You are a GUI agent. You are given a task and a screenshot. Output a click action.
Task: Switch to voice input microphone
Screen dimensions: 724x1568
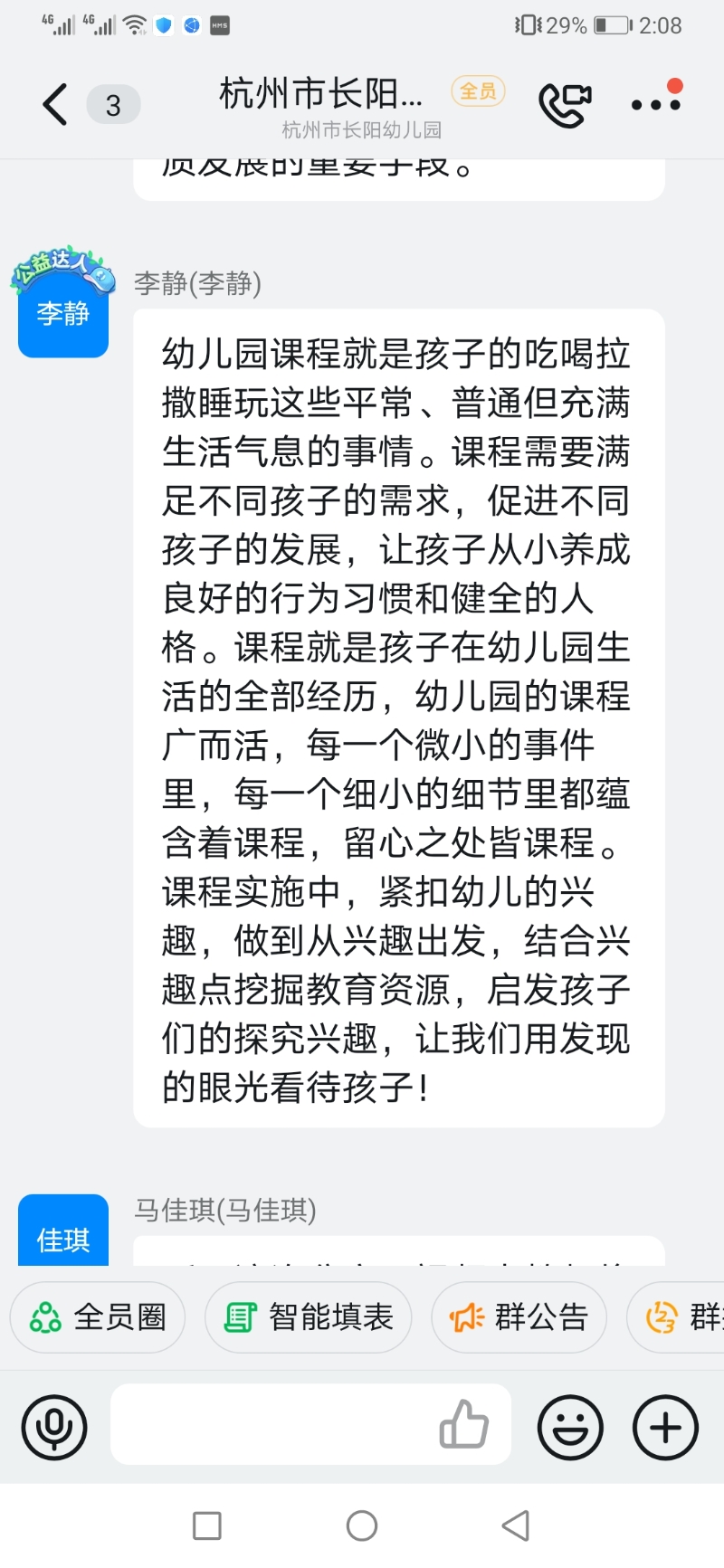coord(54,1428)
